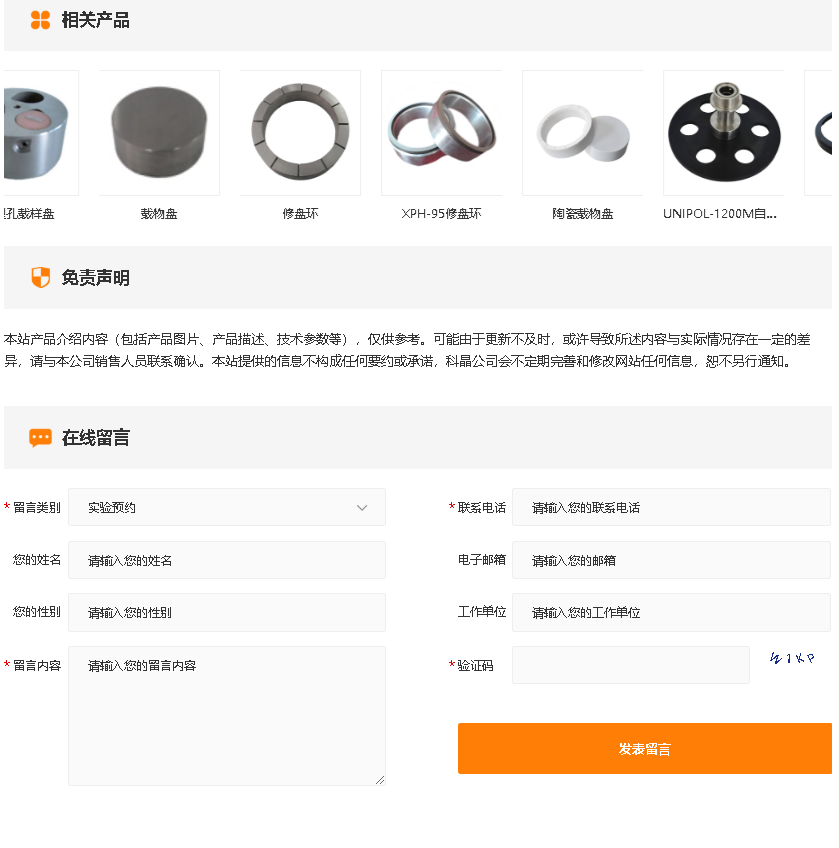839x848 pixels.
Task: Expand the 留言类别 dropdown
Action: [x=226, y=507]
